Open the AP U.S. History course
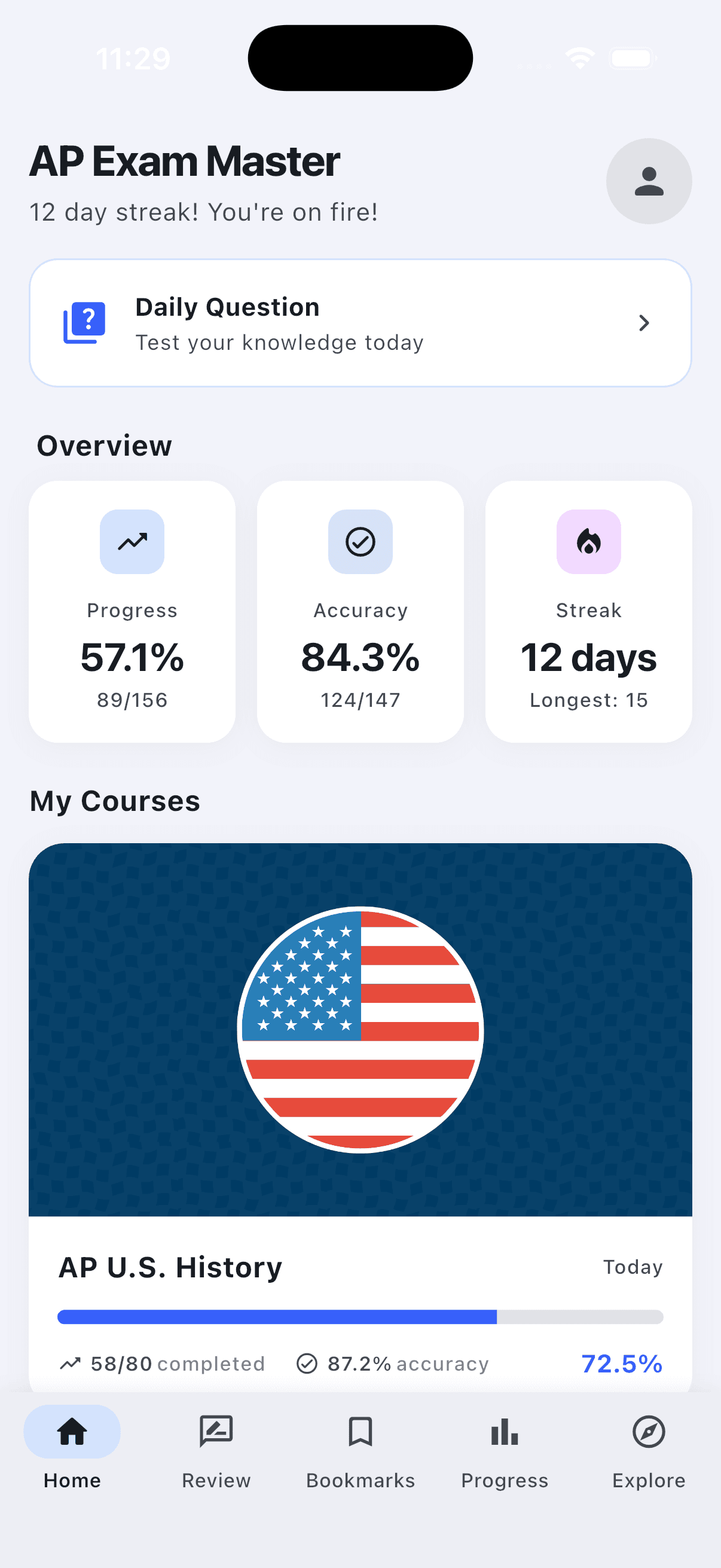The image size is (721, 1568). click(x=360, y=1096)
